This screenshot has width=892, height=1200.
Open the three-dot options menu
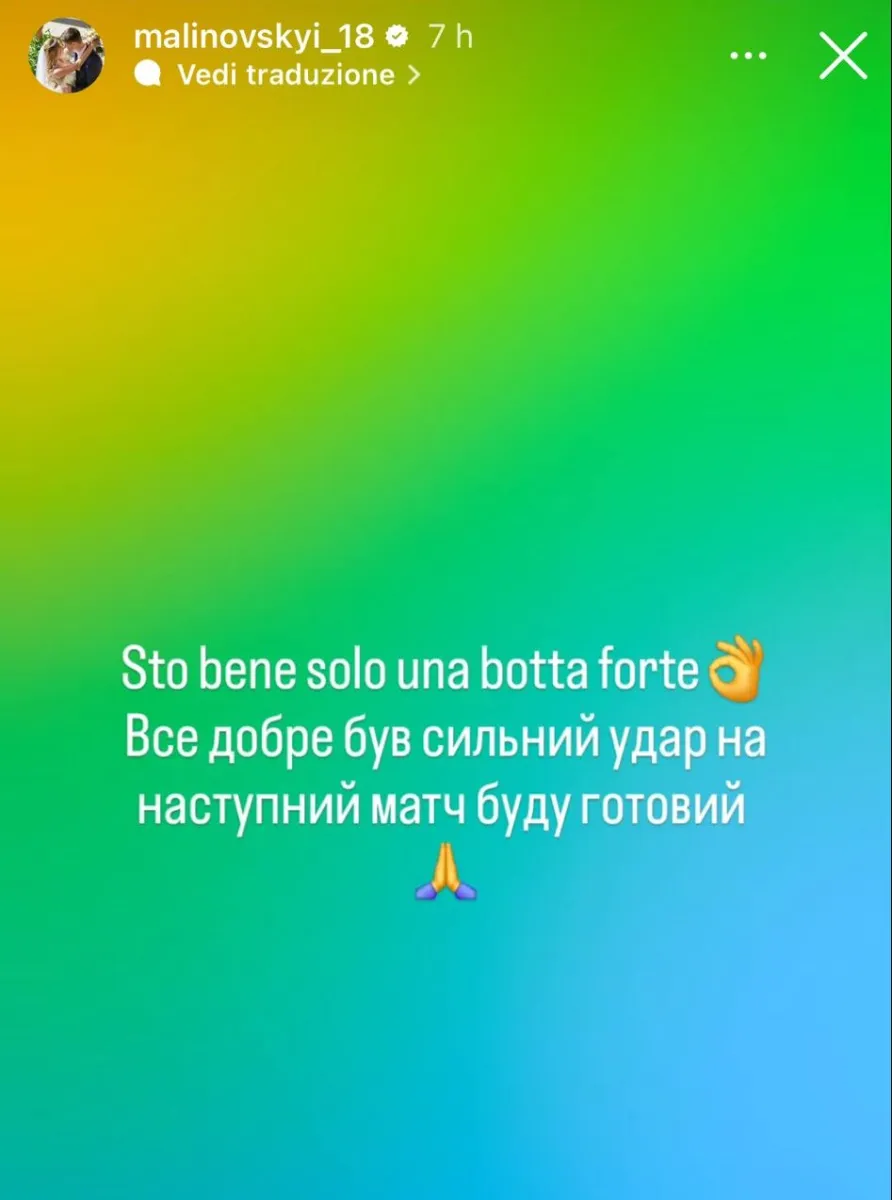coord(749,55)
